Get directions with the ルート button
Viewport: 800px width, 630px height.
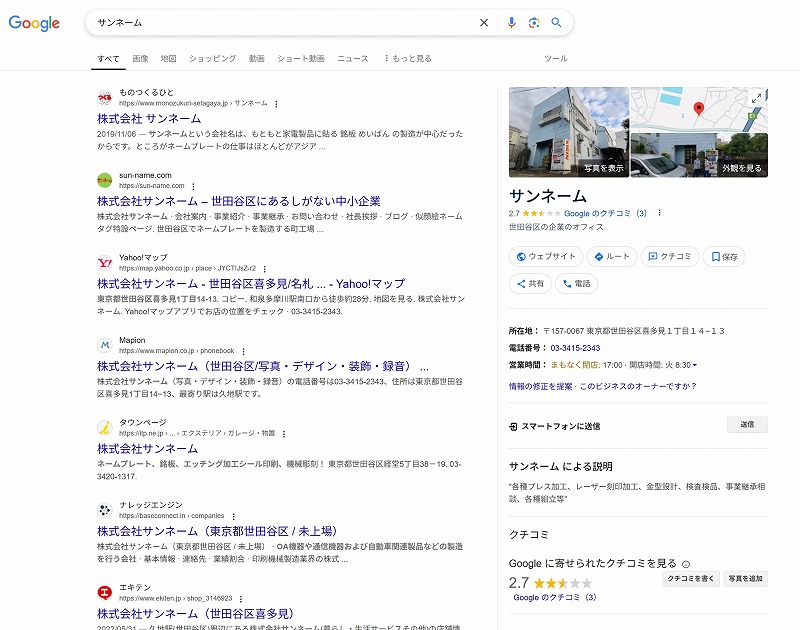(612, 257)
